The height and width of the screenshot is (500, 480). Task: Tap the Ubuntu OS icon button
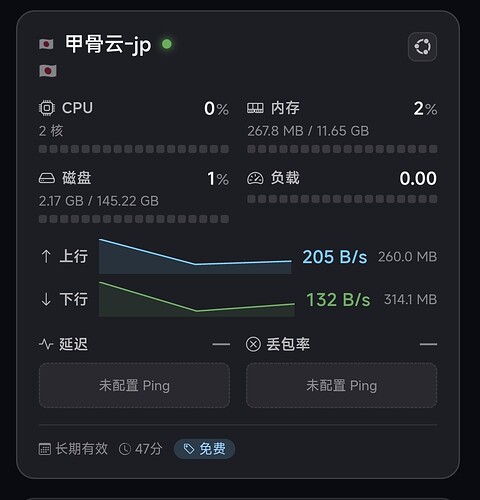click(x=422, y=47)
